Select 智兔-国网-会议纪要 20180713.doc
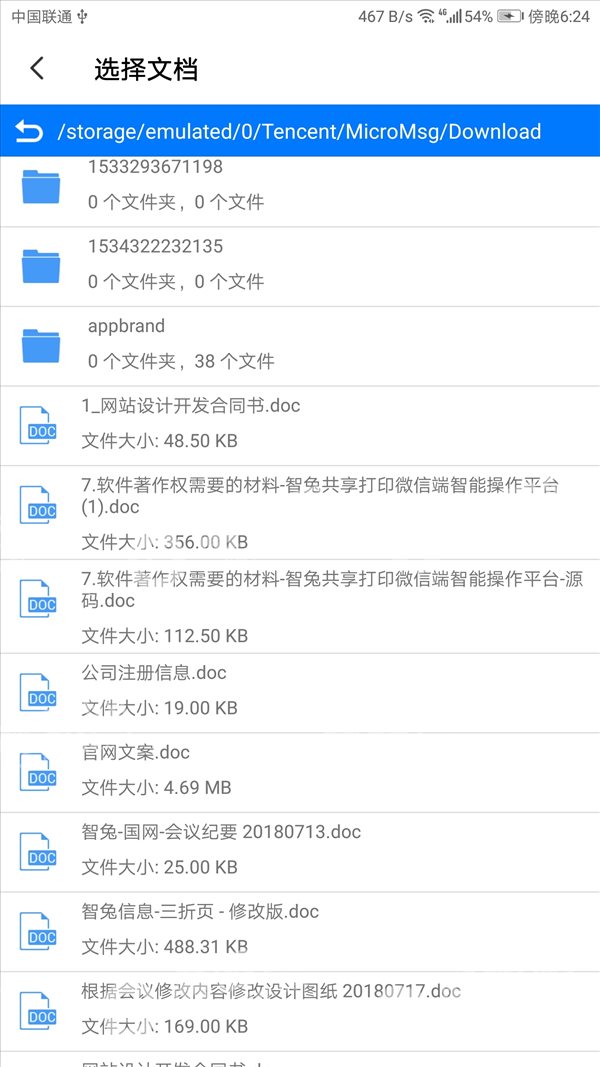600x1067 pixels. click(300, 853)
